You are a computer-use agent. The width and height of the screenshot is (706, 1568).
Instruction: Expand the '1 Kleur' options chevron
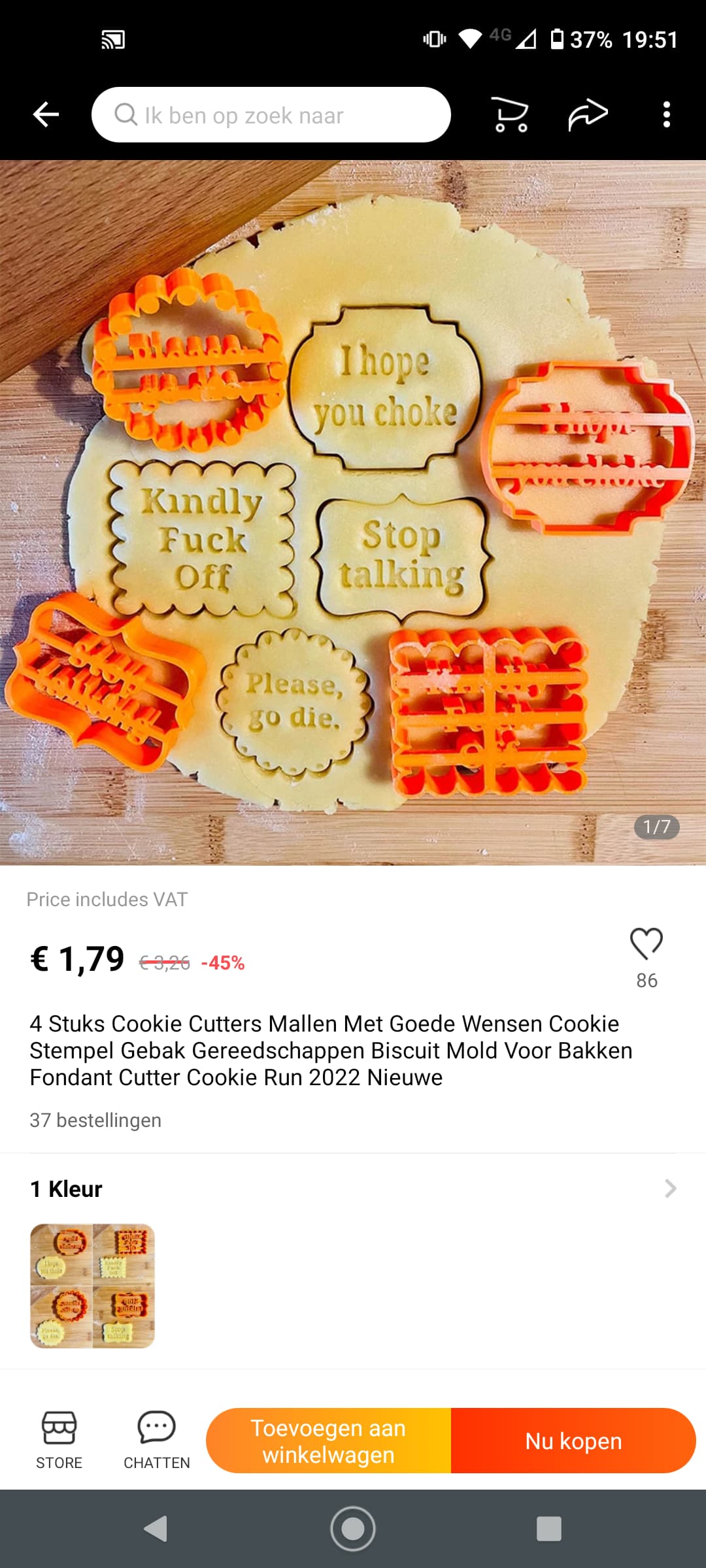tap(670, 1188)
